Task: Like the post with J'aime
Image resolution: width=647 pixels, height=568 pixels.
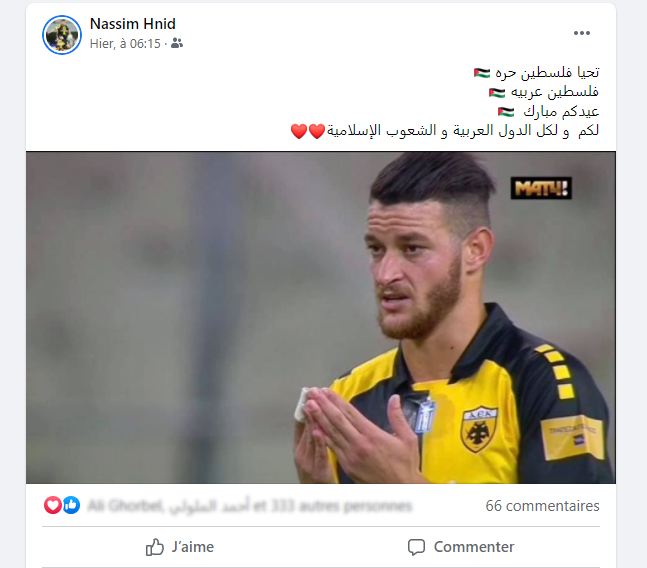Action: (180, 547)
